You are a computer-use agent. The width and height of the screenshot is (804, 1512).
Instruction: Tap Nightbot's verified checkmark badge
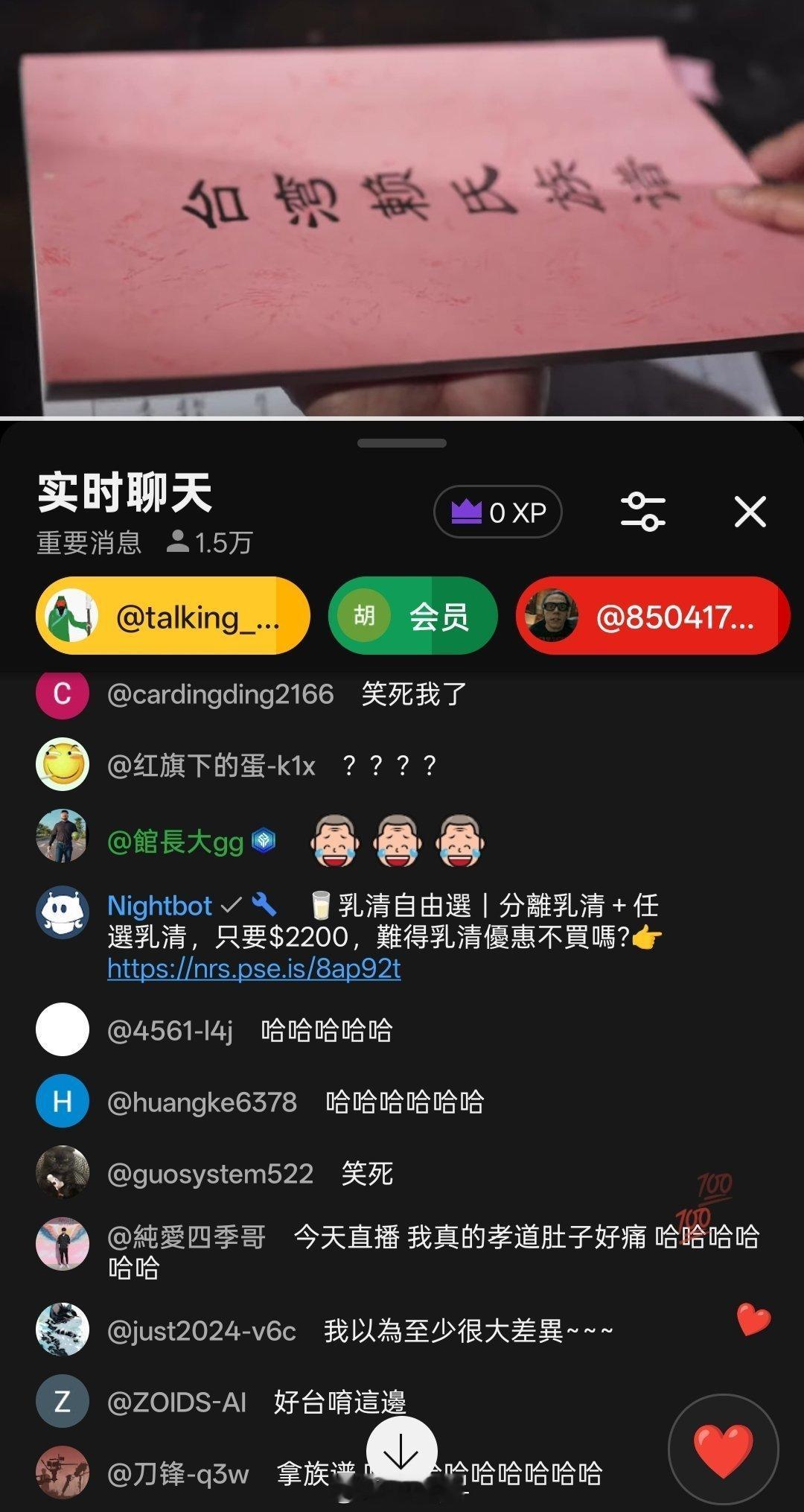(232, 904)
